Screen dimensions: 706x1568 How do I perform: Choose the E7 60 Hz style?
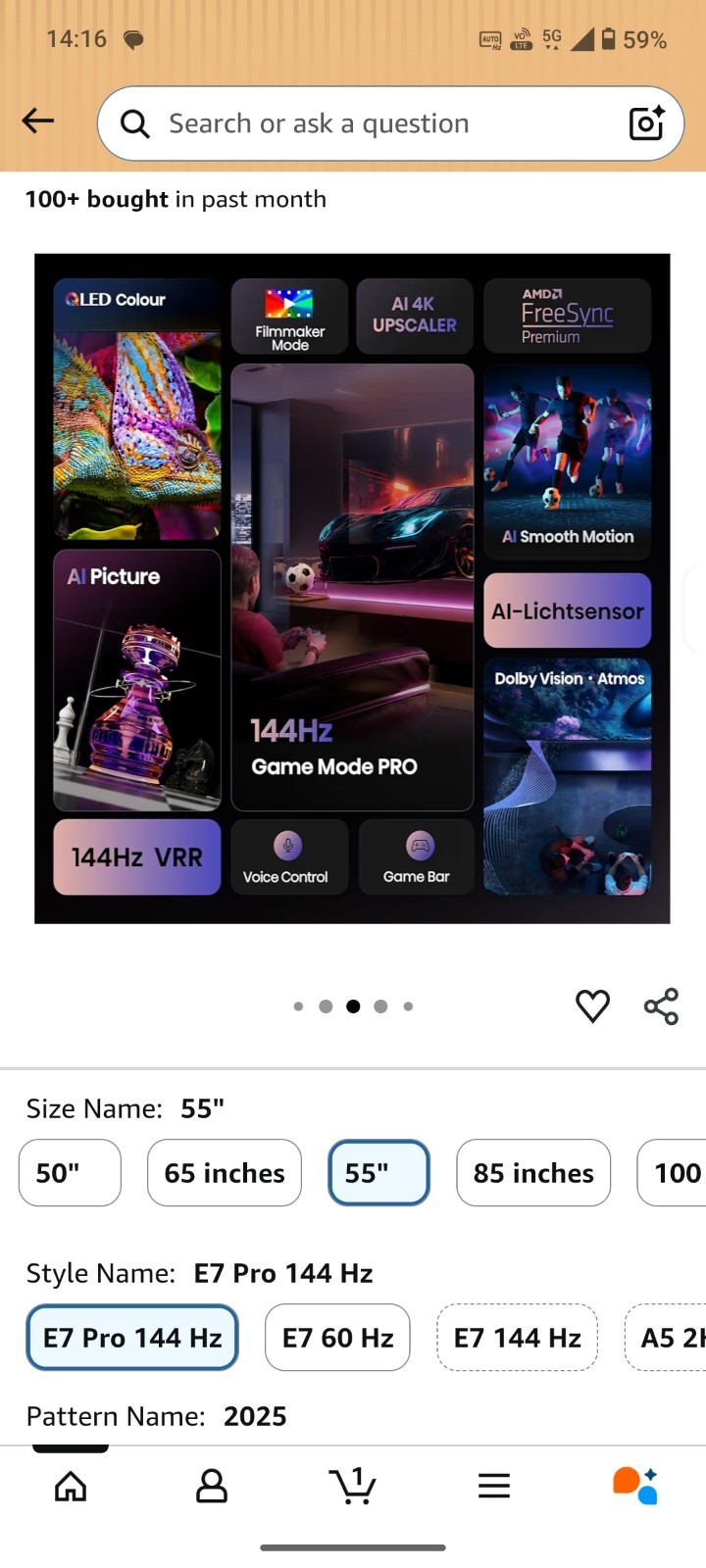(x=337, y=1338)
